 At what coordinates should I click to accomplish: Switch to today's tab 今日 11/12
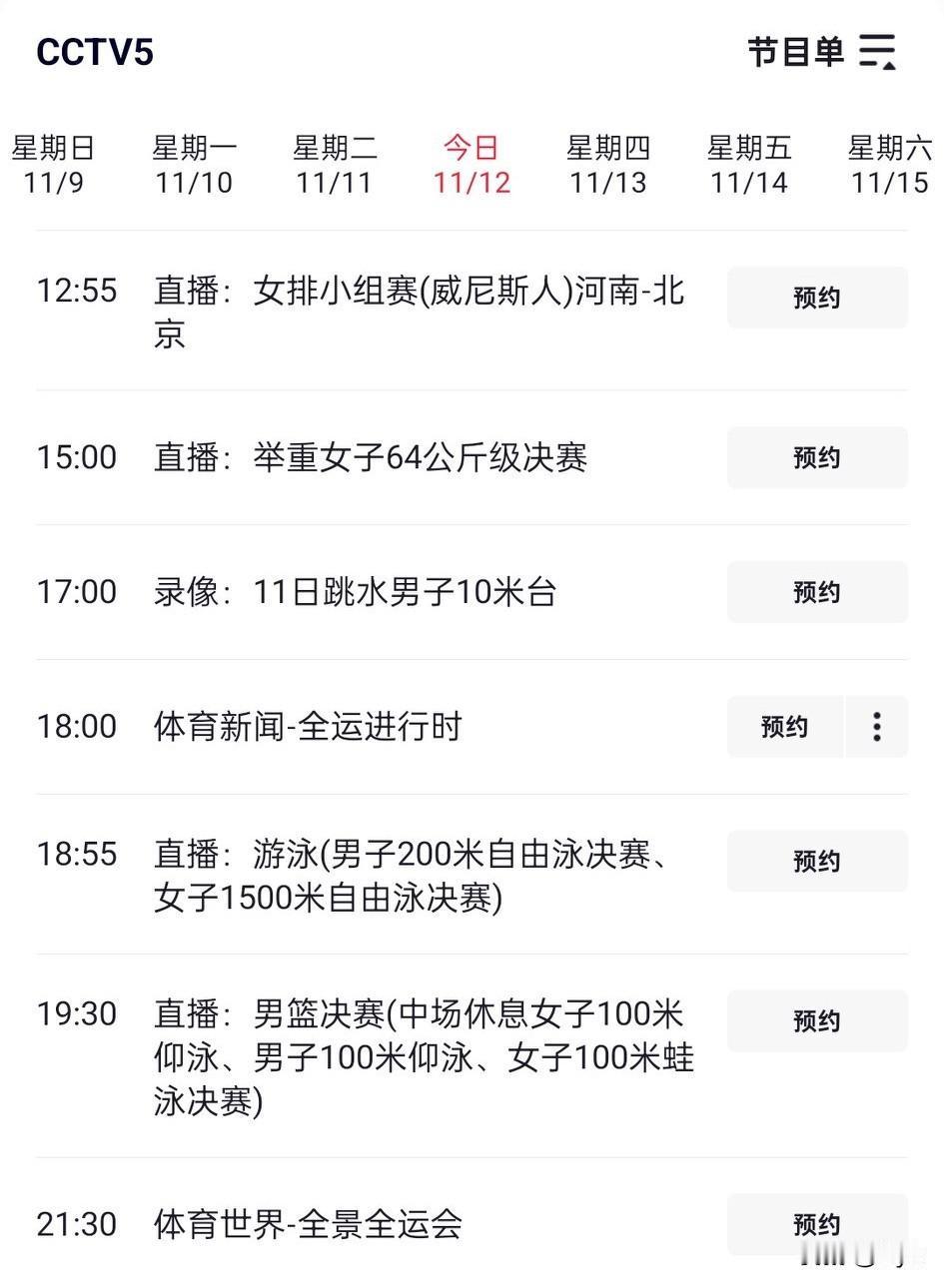(471, 165)
